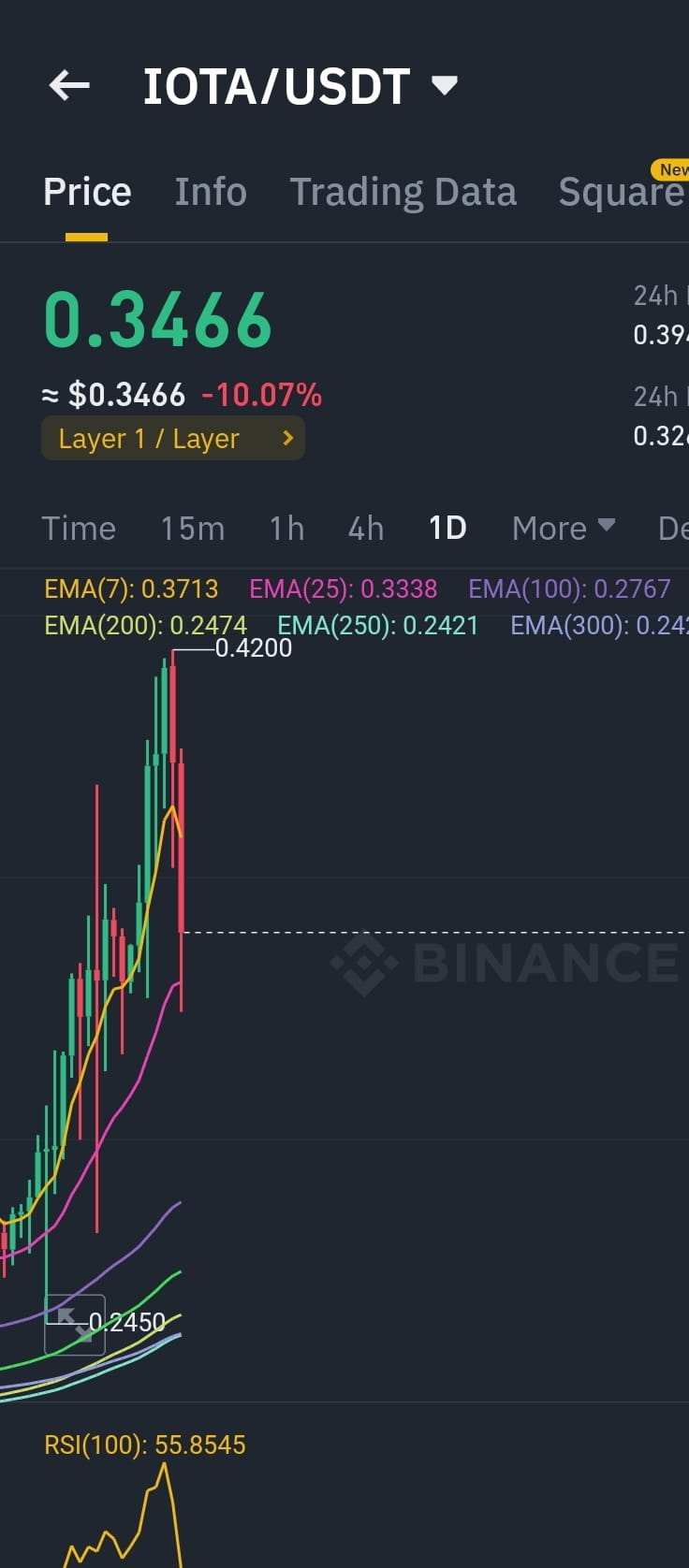Select the 15m interval

[x=191, y=528]
